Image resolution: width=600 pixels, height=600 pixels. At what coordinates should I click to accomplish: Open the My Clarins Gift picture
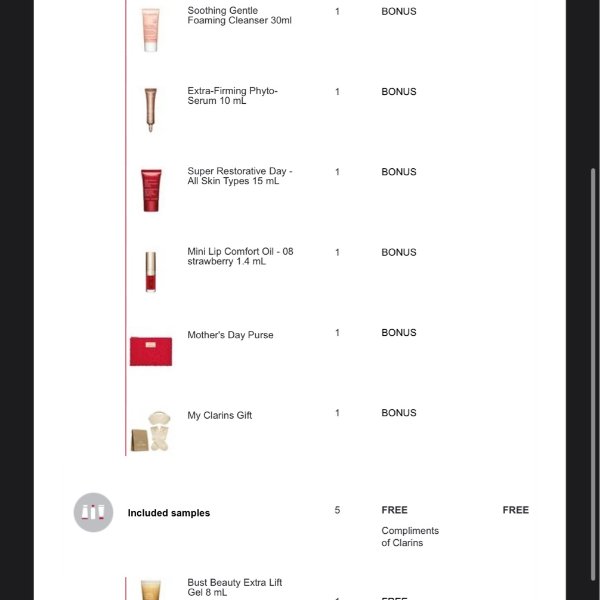(150, 431)
